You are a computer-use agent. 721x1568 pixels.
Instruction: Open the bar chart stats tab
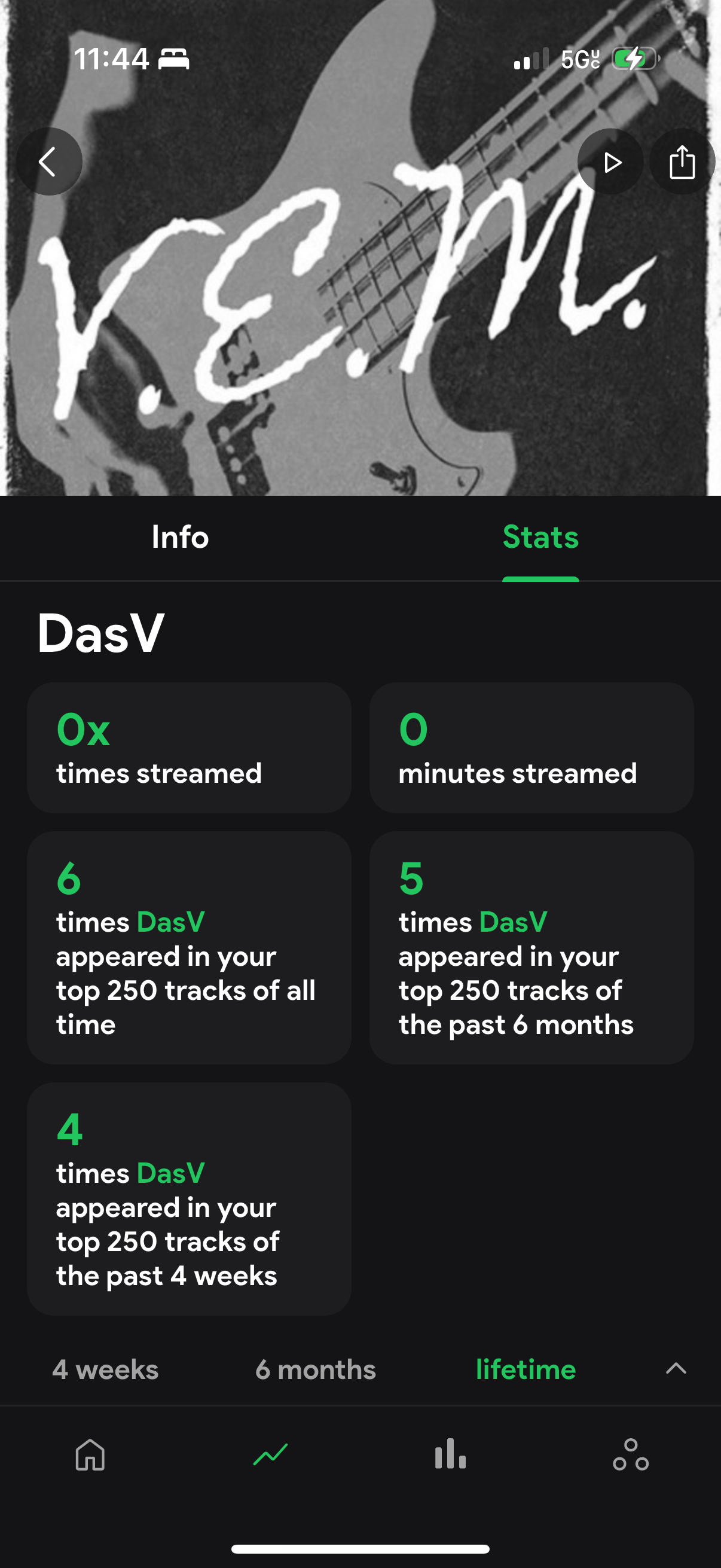click(x=450, y=1456)
